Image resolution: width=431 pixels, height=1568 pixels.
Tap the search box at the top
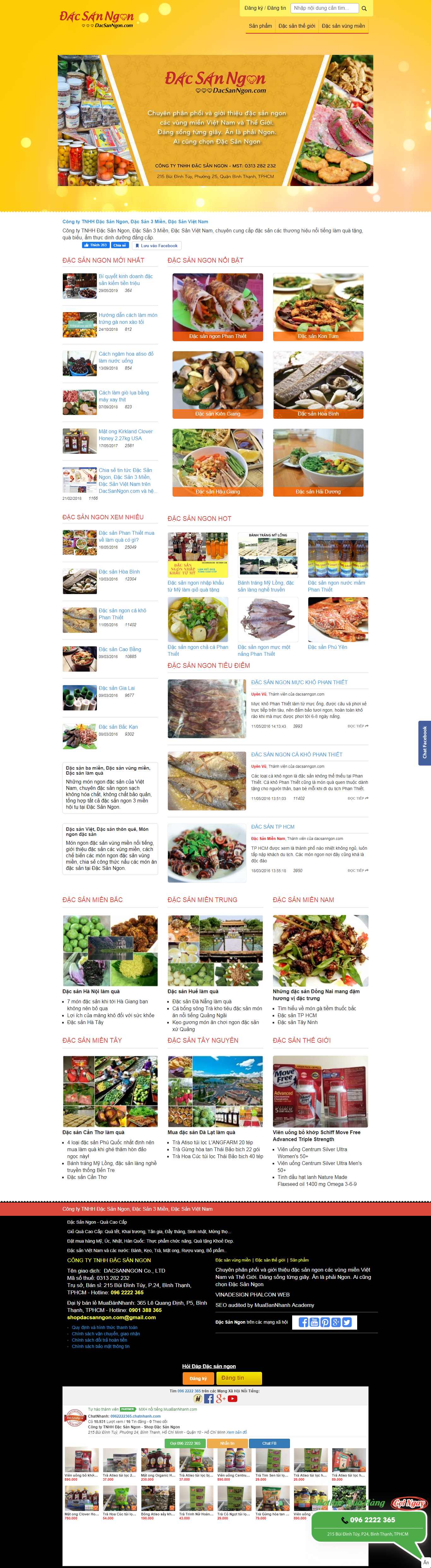(323, 8)
